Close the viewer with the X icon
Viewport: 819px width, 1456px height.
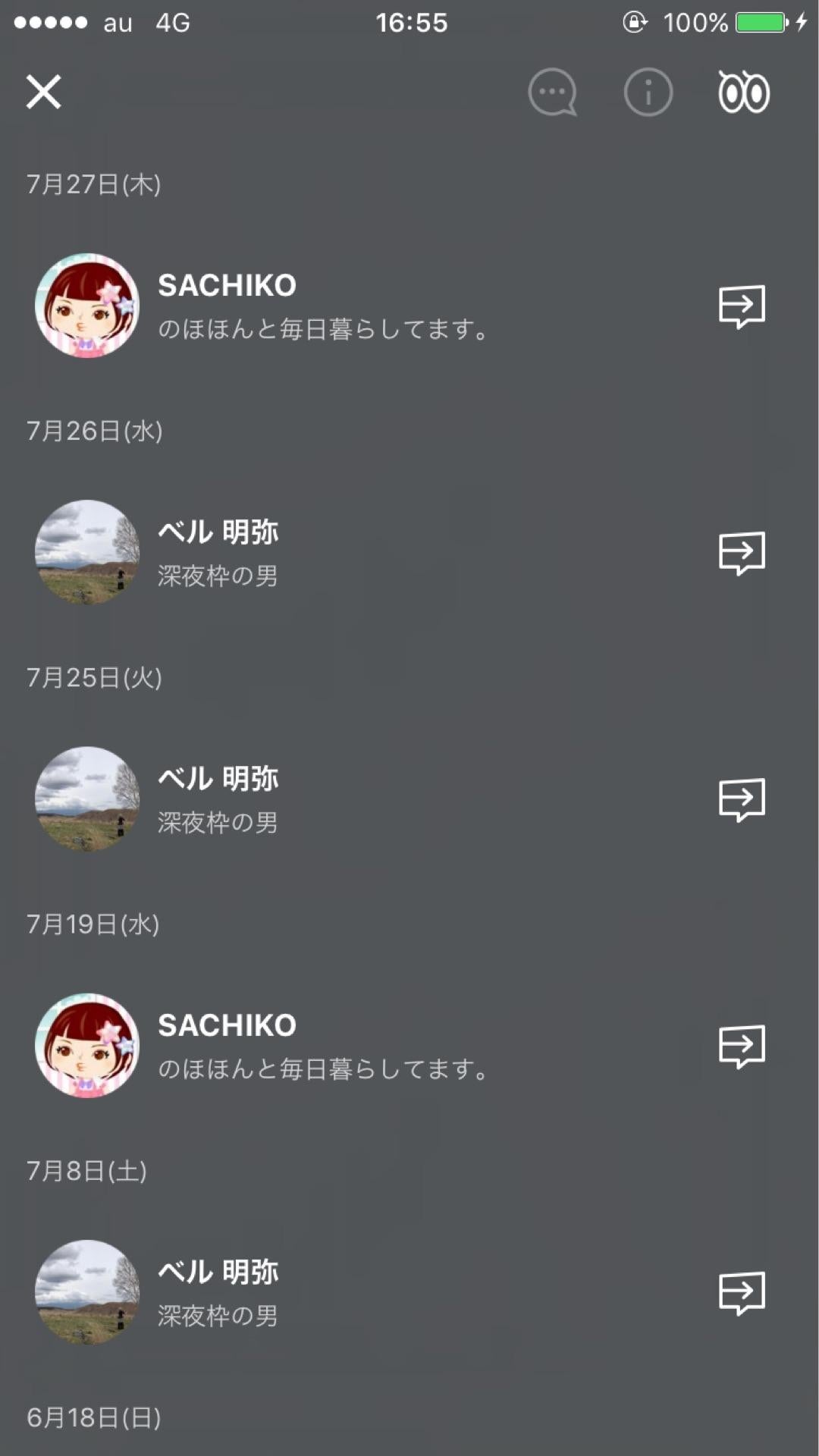click(43, 93)
